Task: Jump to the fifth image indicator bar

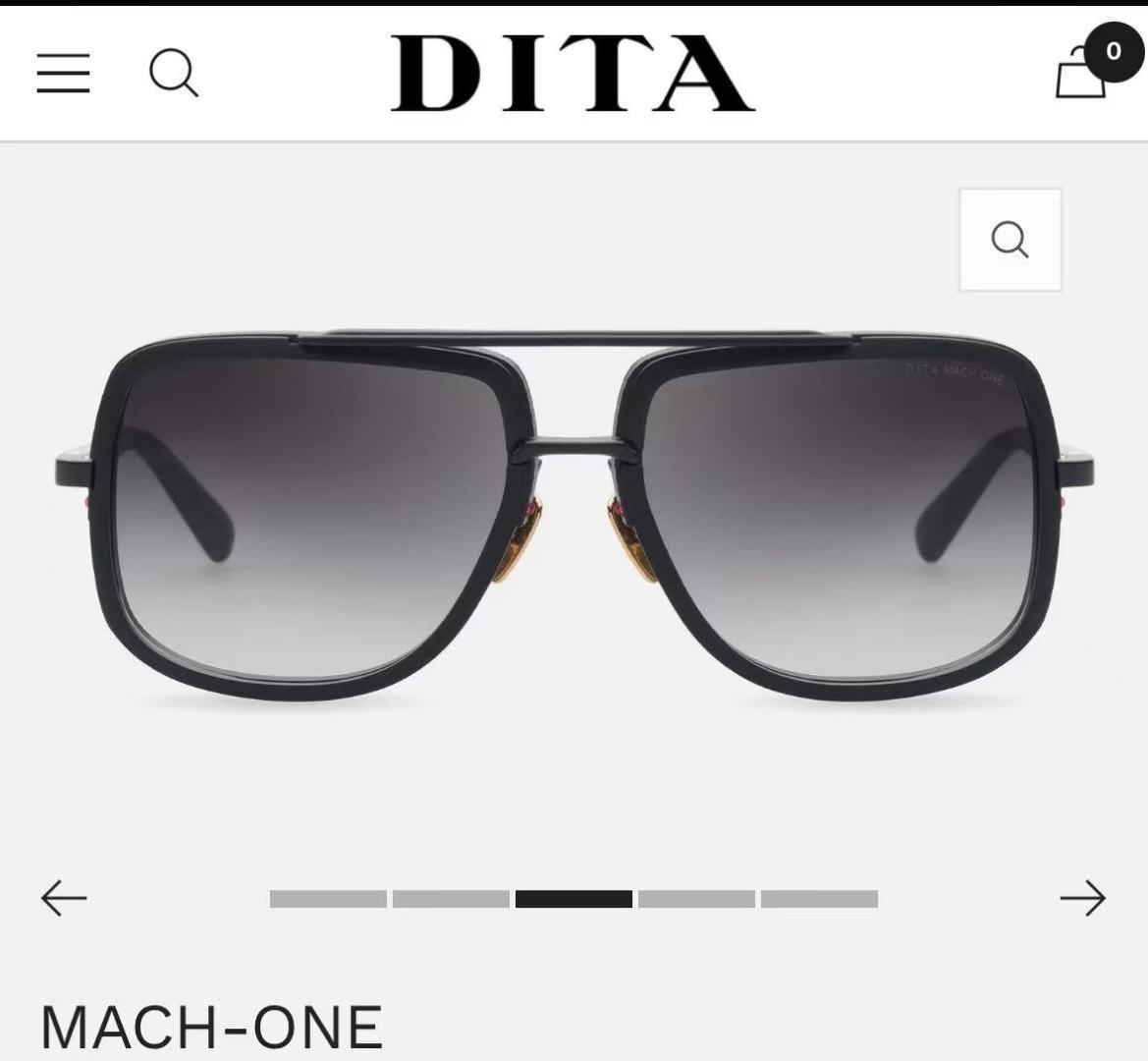Action: 819,899
